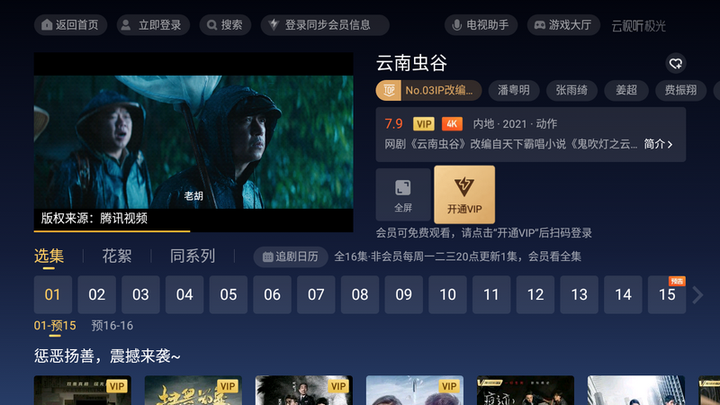Viewport: 720px width, 405px height.
Task: Open 电视助手 TV assistant
Action: click(x=481, y=25)
